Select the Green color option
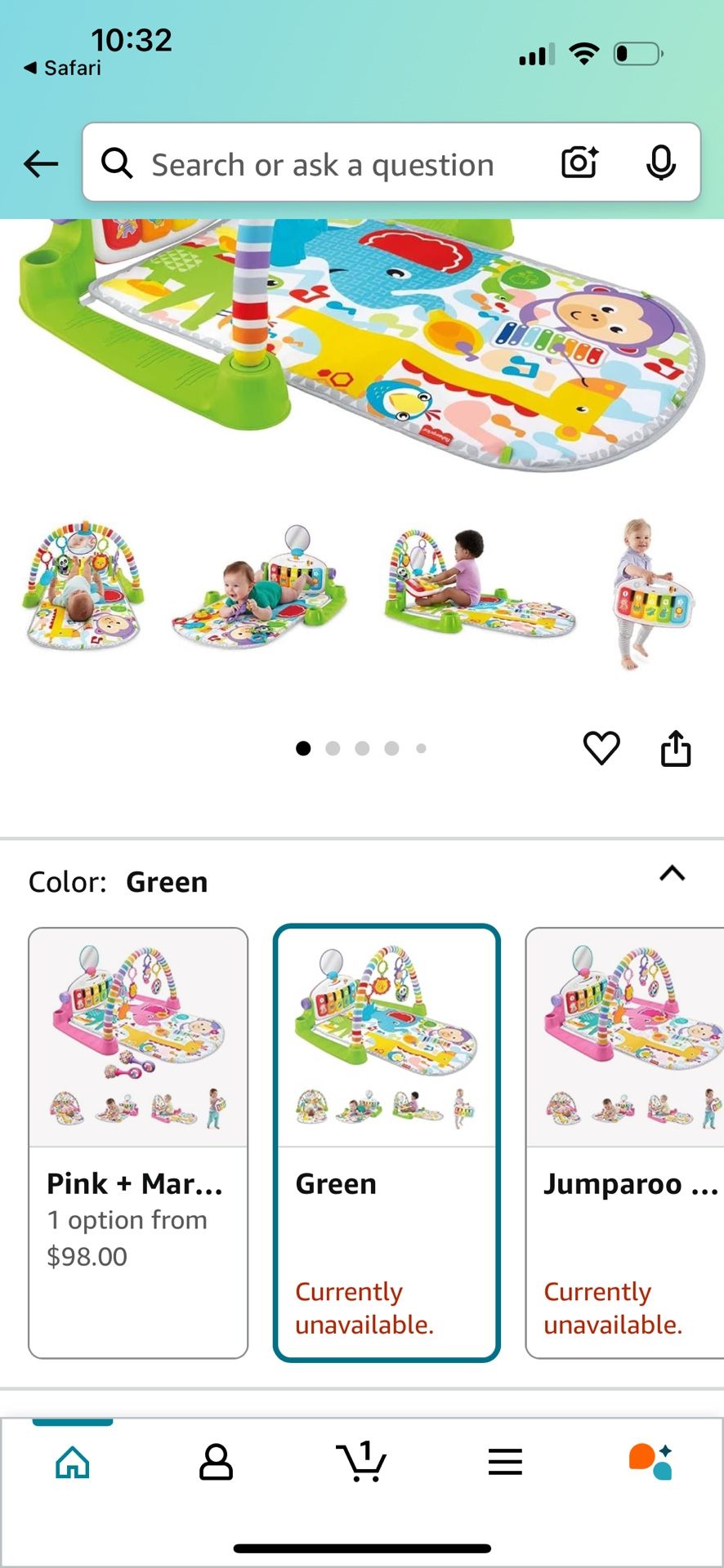The height and width of the screenshot is (1568, 724). [387, 1143]
